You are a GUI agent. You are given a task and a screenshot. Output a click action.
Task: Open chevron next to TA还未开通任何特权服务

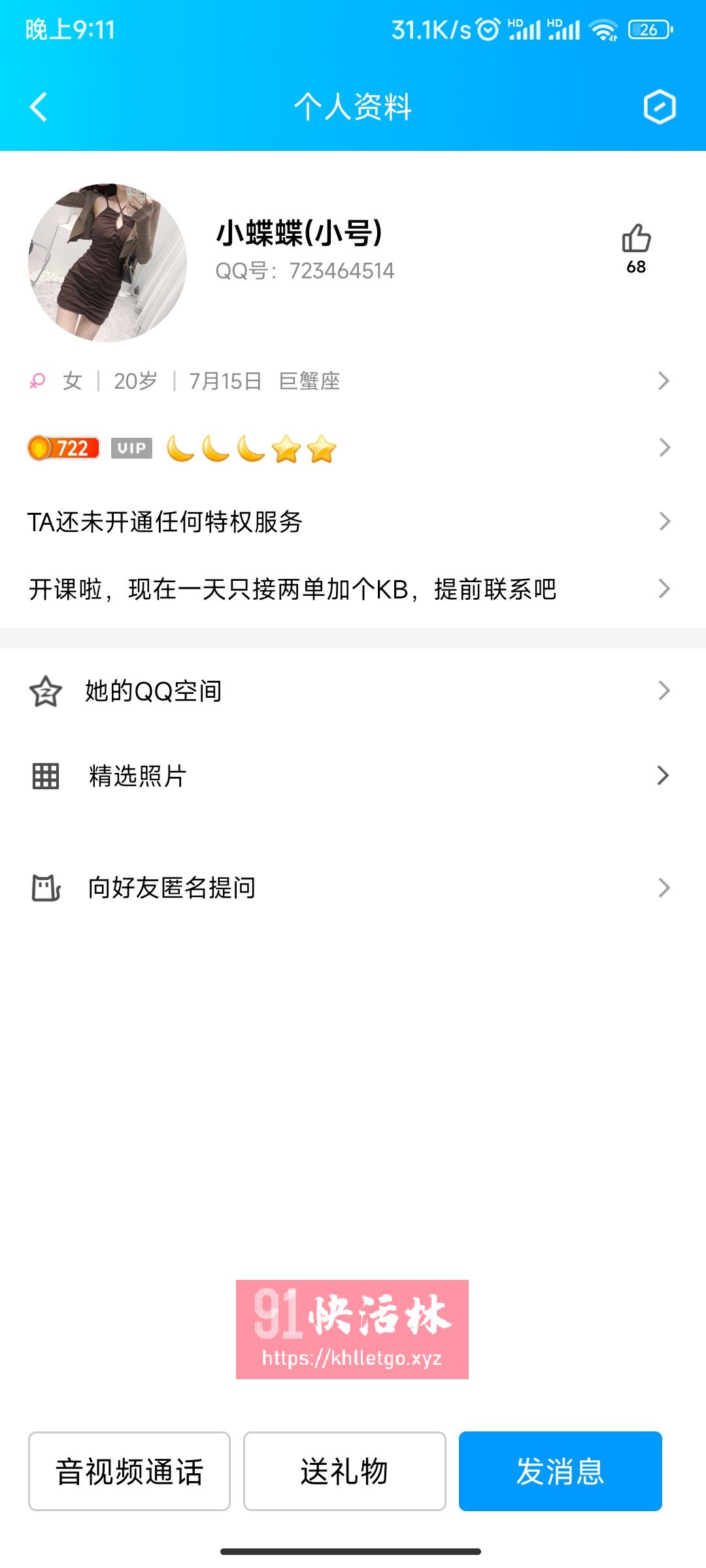(x=664, y=521)
